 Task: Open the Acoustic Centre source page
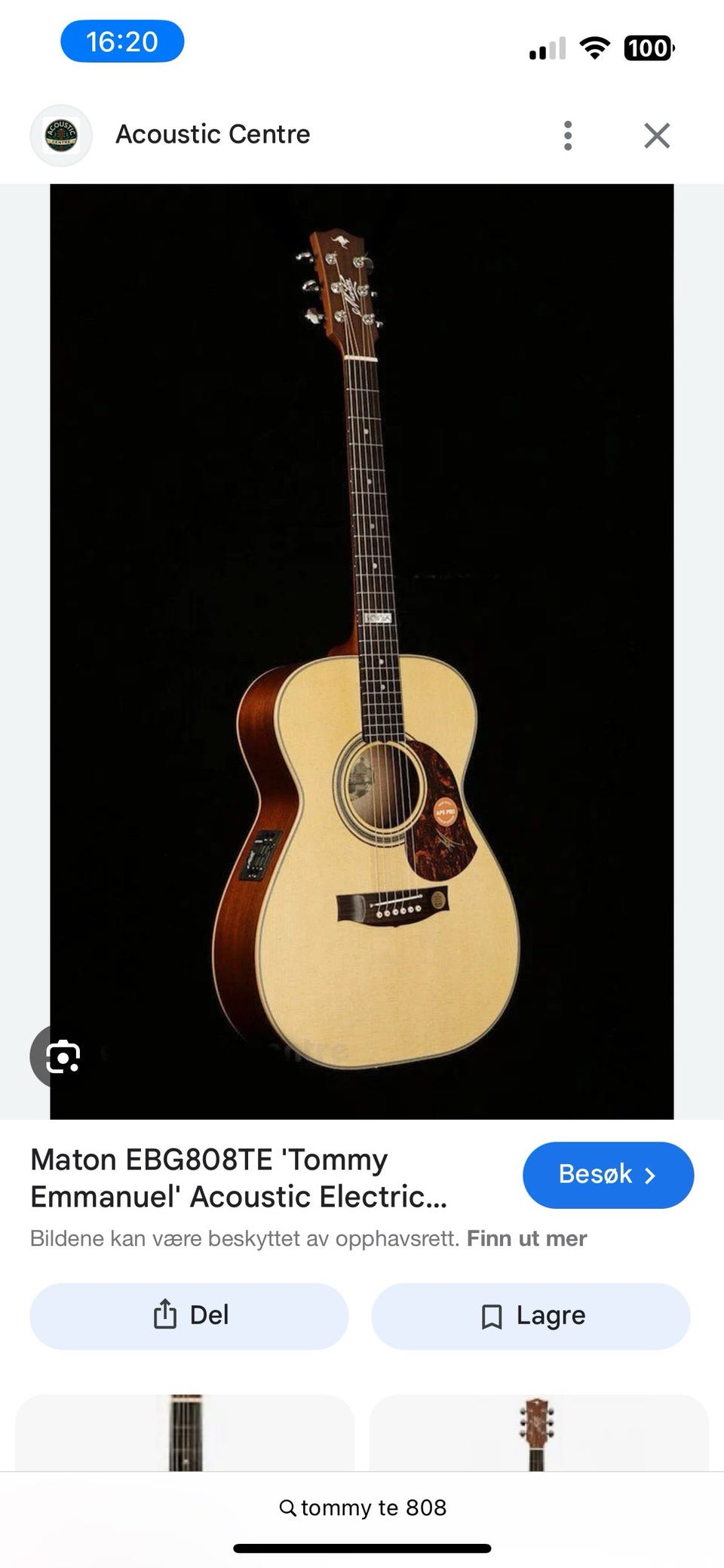(212, 134)
